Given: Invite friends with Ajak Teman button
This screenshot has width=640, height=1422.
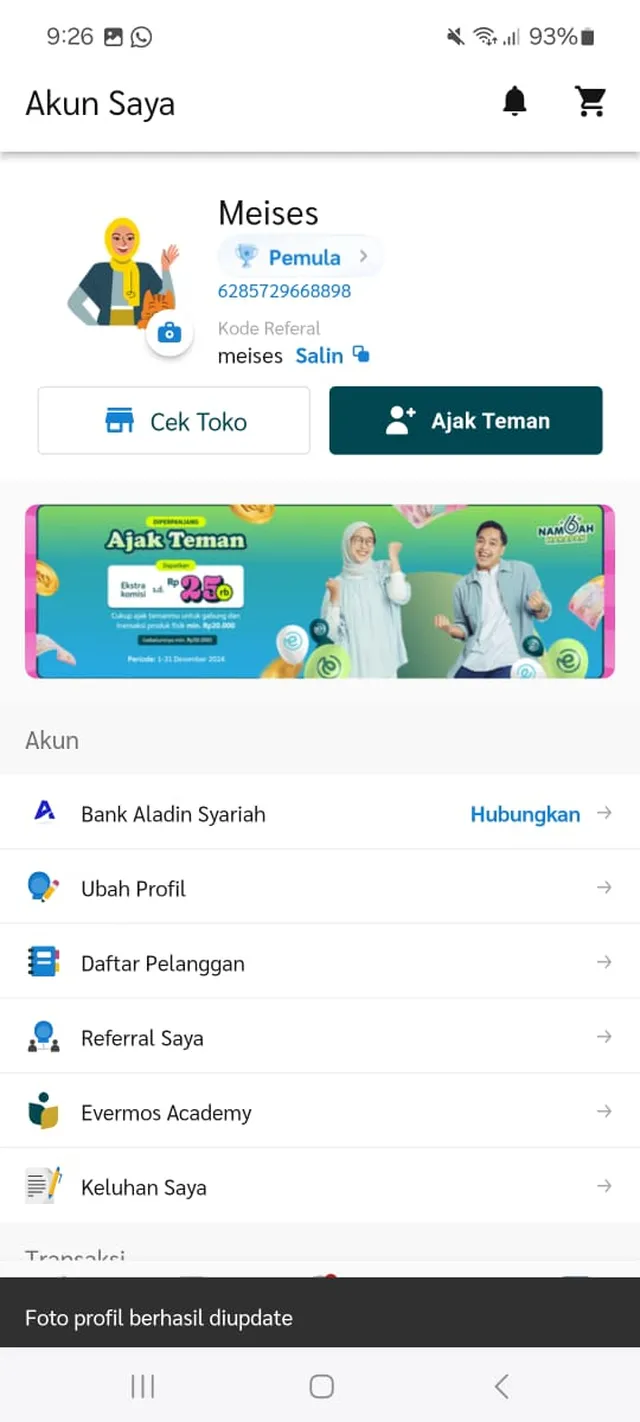Looking at the screenshot, I should click(x=466, y=421).
